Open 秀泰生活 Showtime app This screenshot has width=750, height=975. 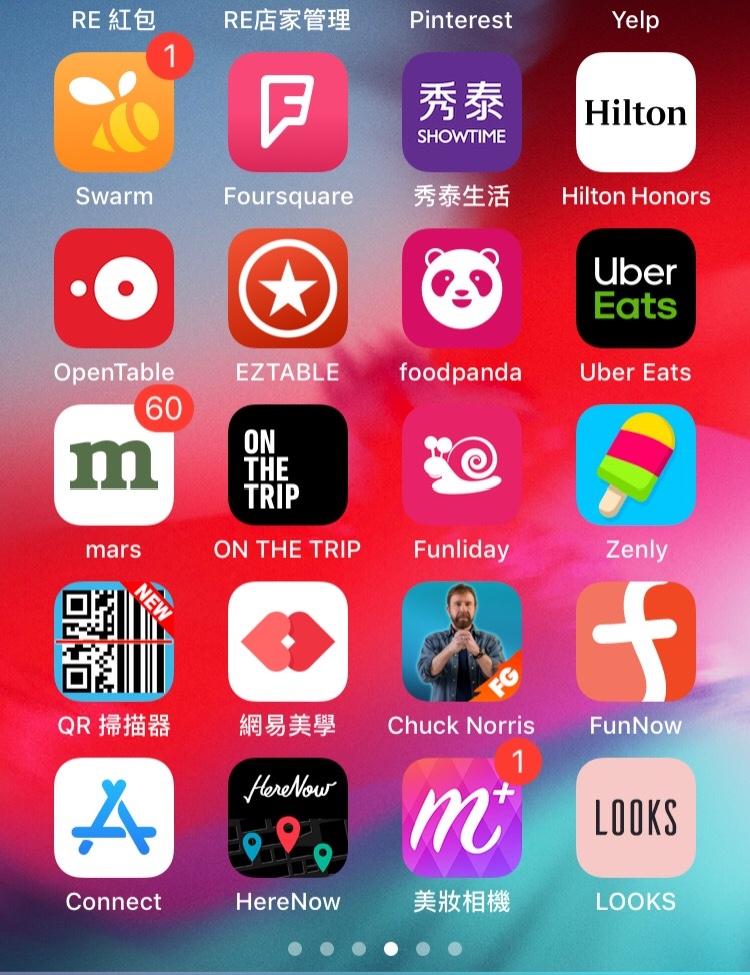click(x=462, y=113)
